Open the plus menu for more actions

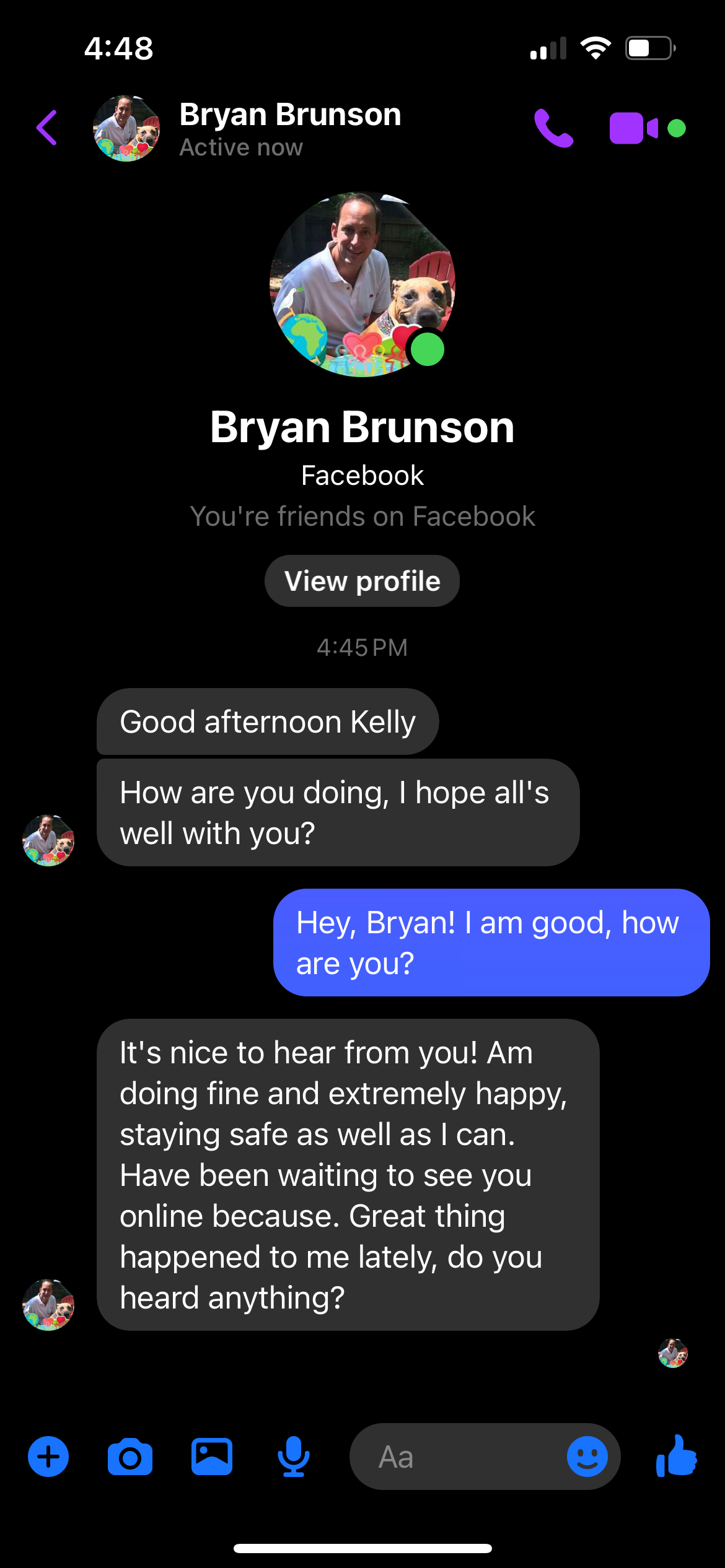[48, 1457]
